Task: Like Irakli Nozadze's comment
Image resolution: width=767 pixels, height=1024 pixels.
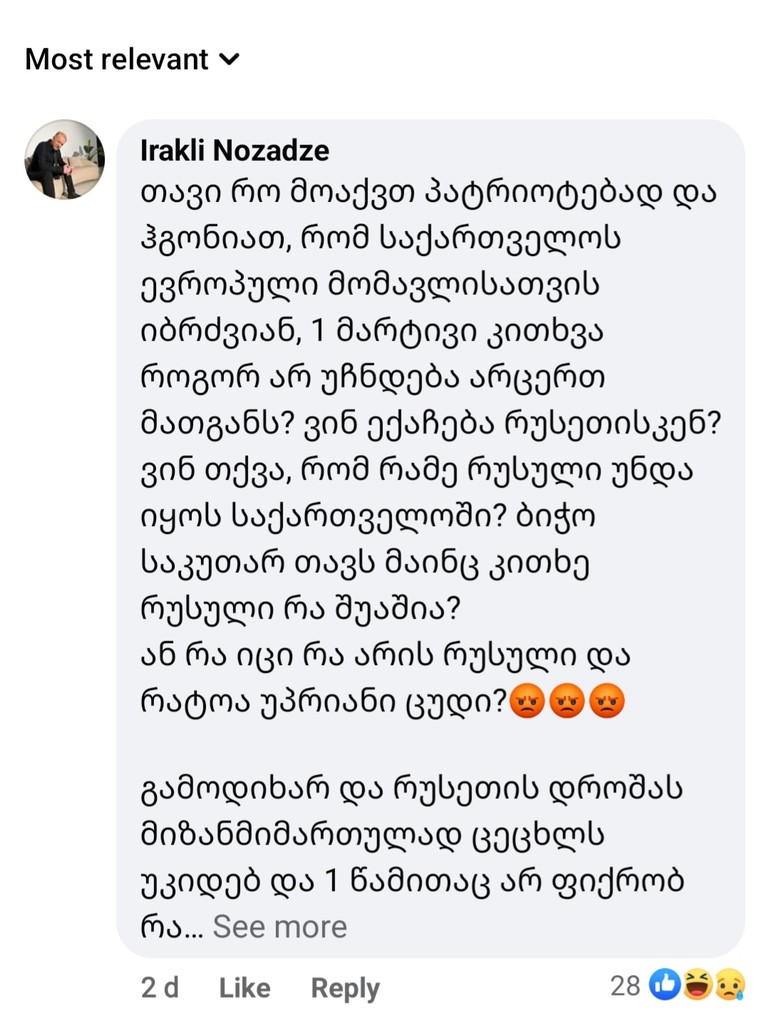Action: pos(245,988)
